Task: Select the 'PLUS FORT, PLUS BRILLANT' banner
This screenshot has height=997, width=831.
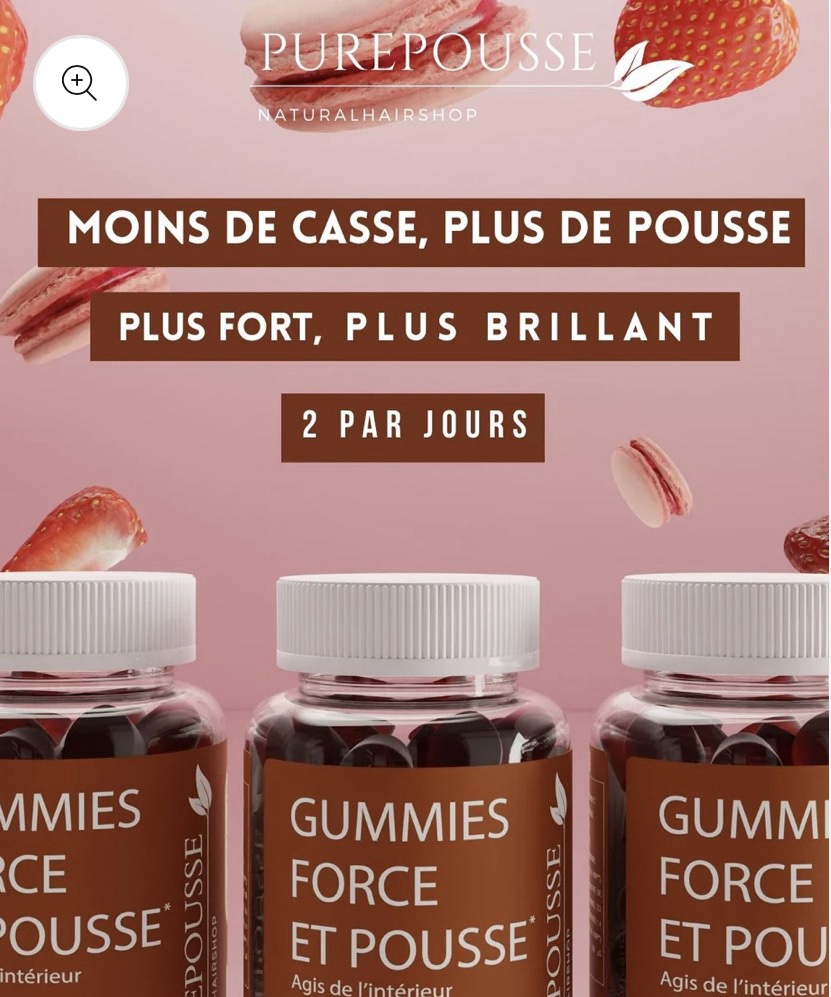Action: click(415, 327)
